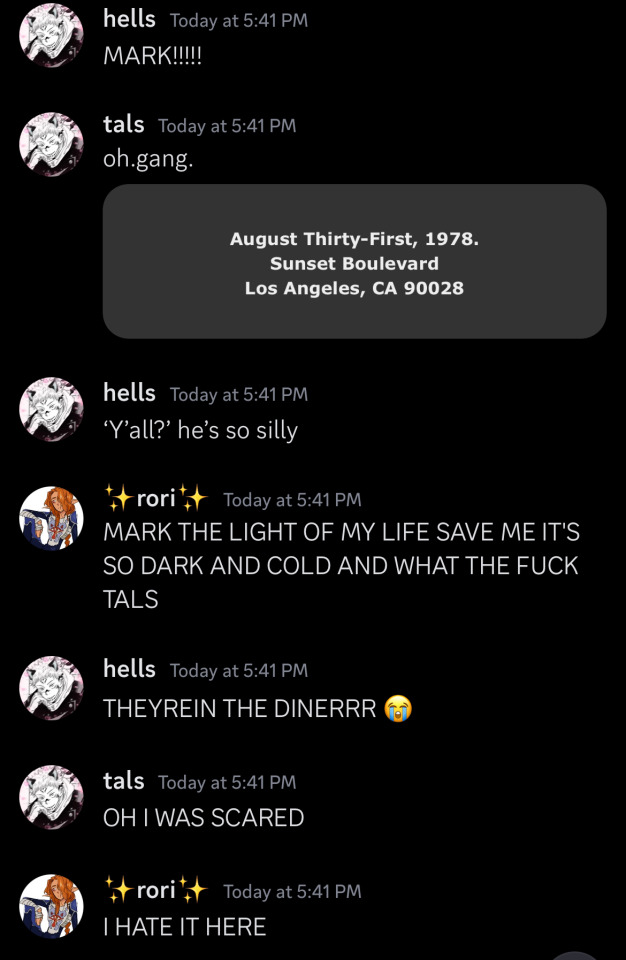Open the August Thirty-First, 1978 image attachment

pyautogui.click(x=354, y=262)
